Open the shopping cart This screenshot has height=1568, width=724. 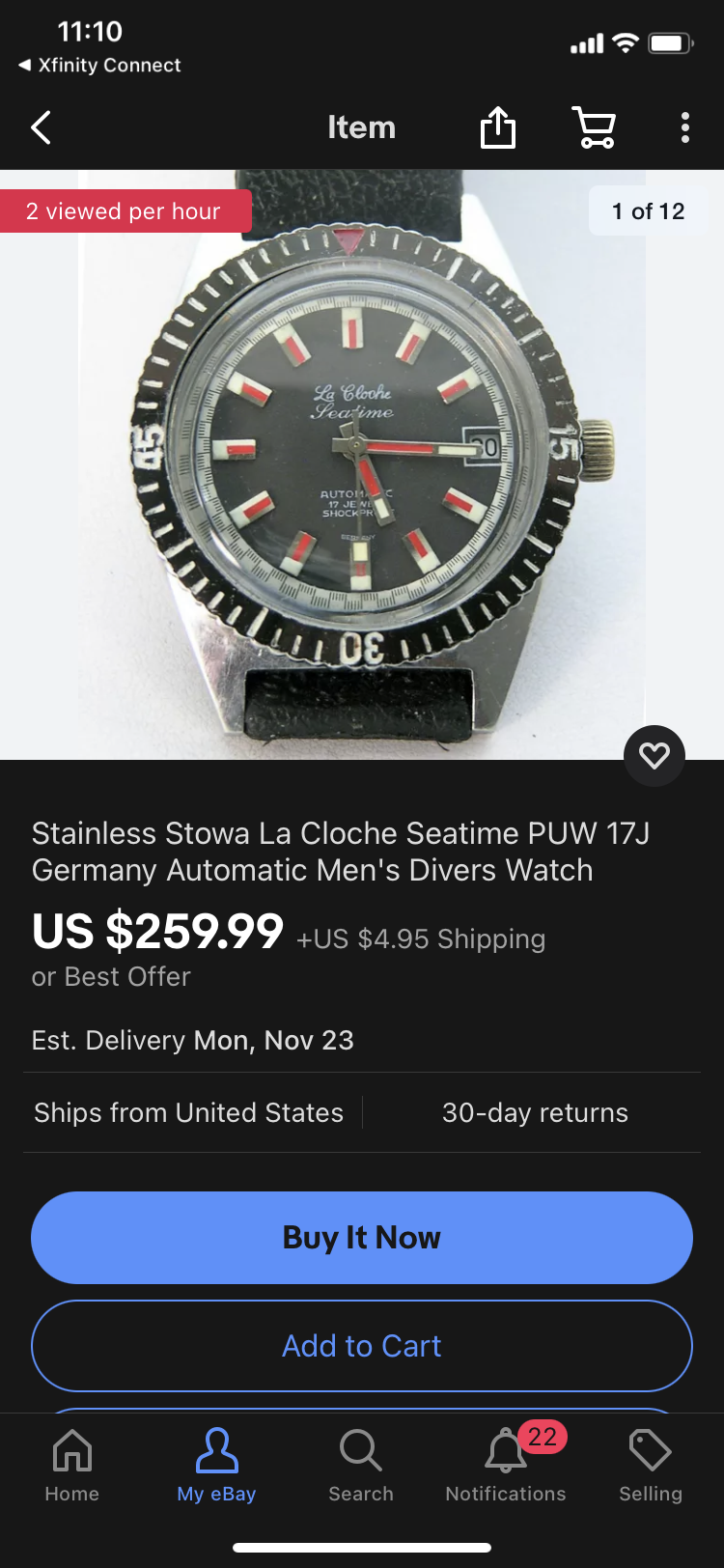[x=594, y=127]
